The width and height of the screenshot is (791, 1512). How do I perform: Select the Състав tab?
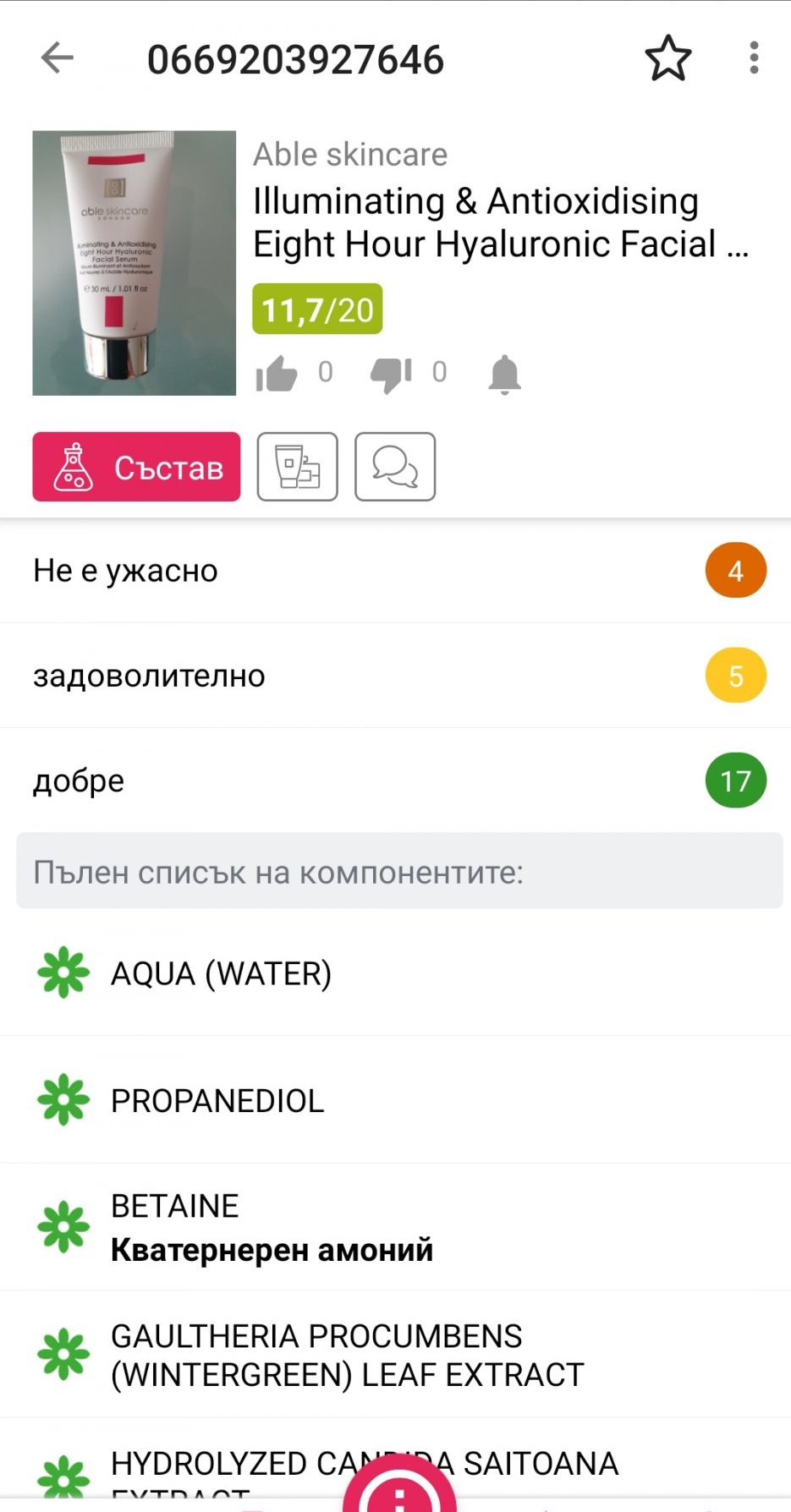136,467
